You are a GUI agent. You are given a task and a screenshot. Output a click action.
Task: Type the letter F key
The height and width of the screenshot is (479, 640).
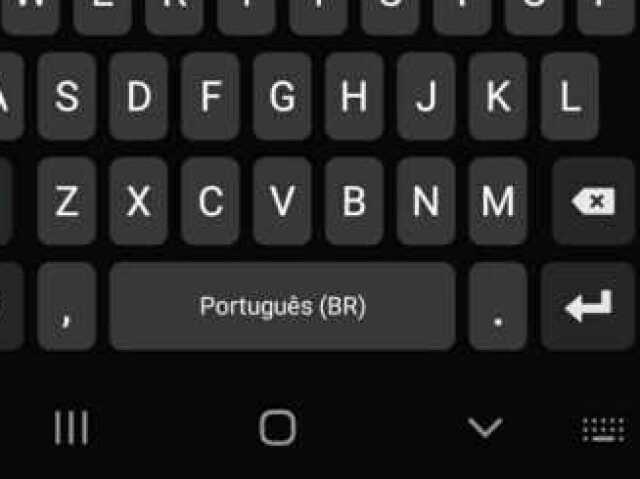(x=211, y=97)
